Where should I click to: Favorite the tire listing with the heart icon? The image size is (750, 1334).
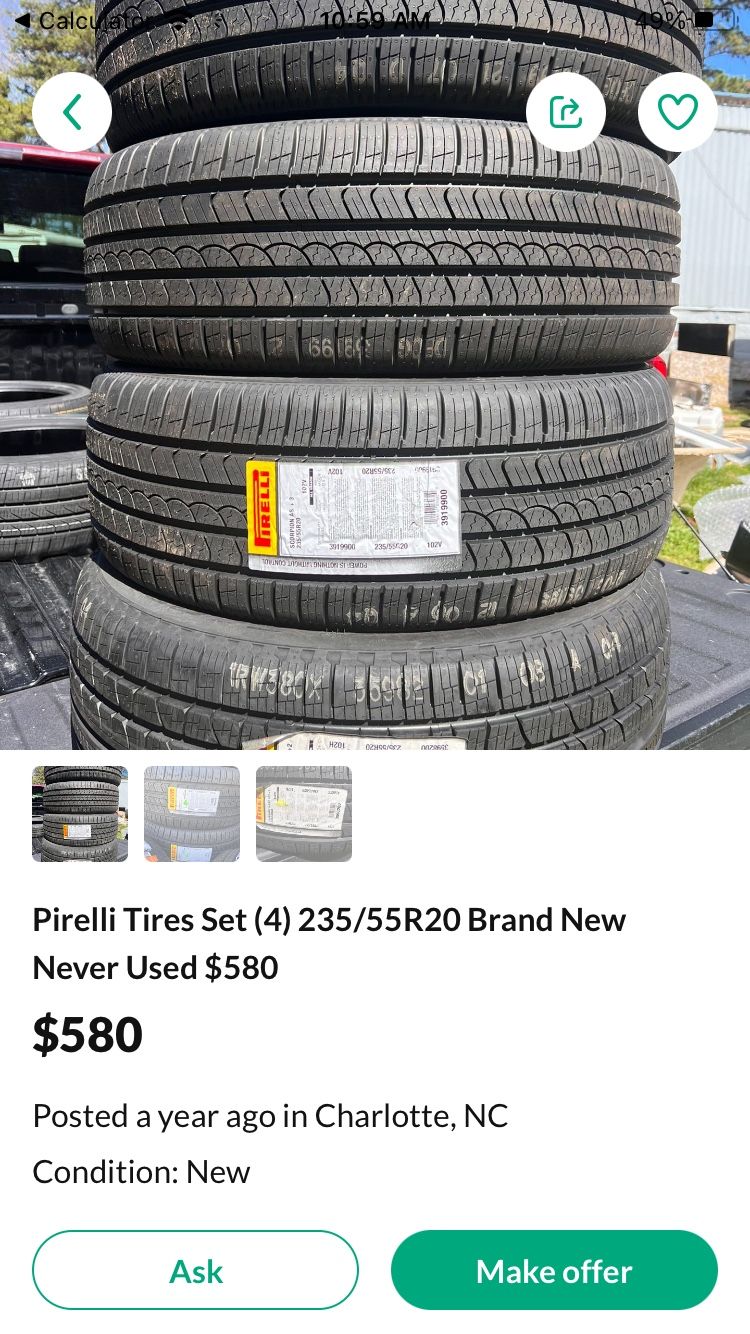677,111
